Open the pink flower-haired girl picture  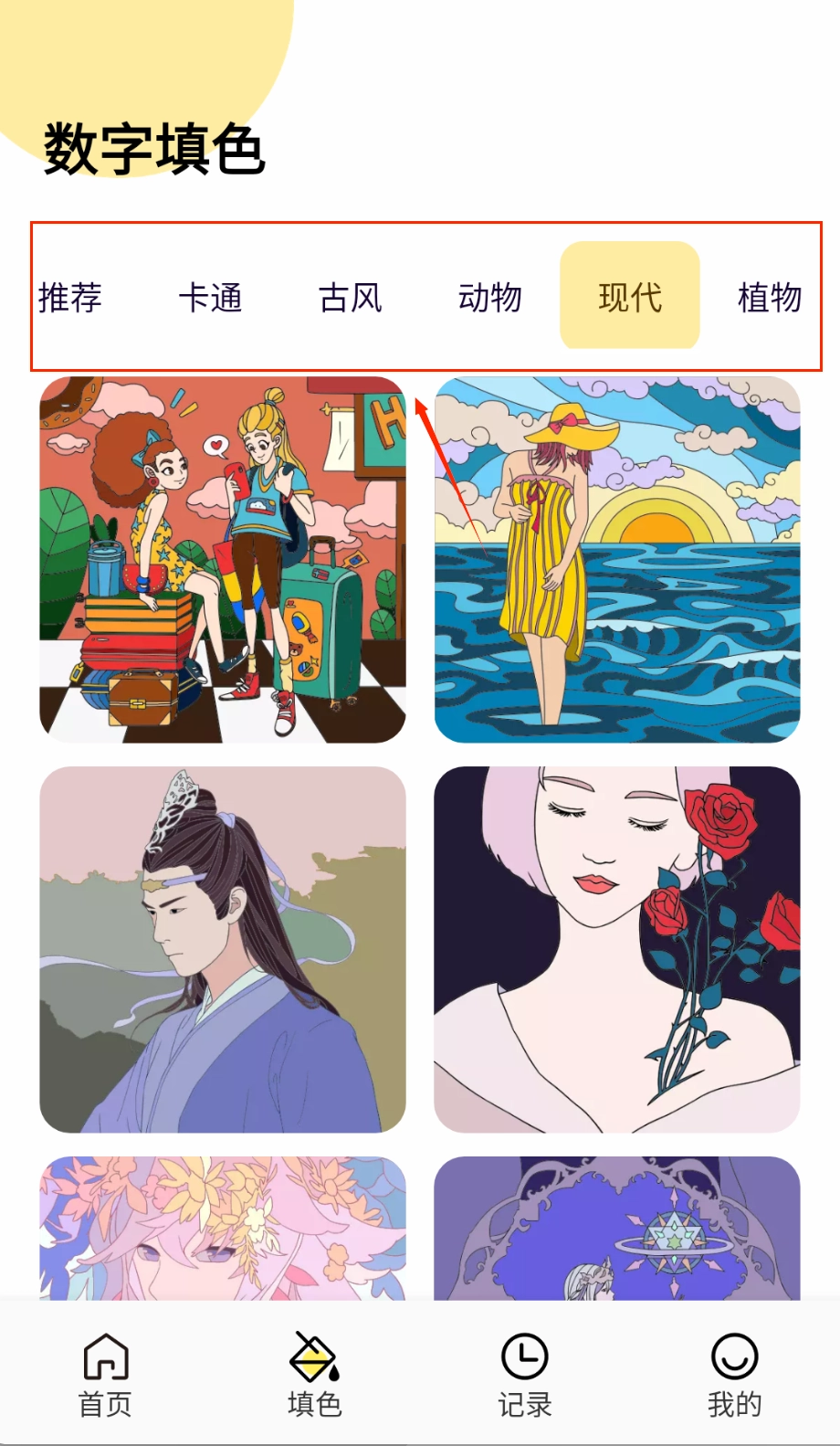tap(222, 1228)
